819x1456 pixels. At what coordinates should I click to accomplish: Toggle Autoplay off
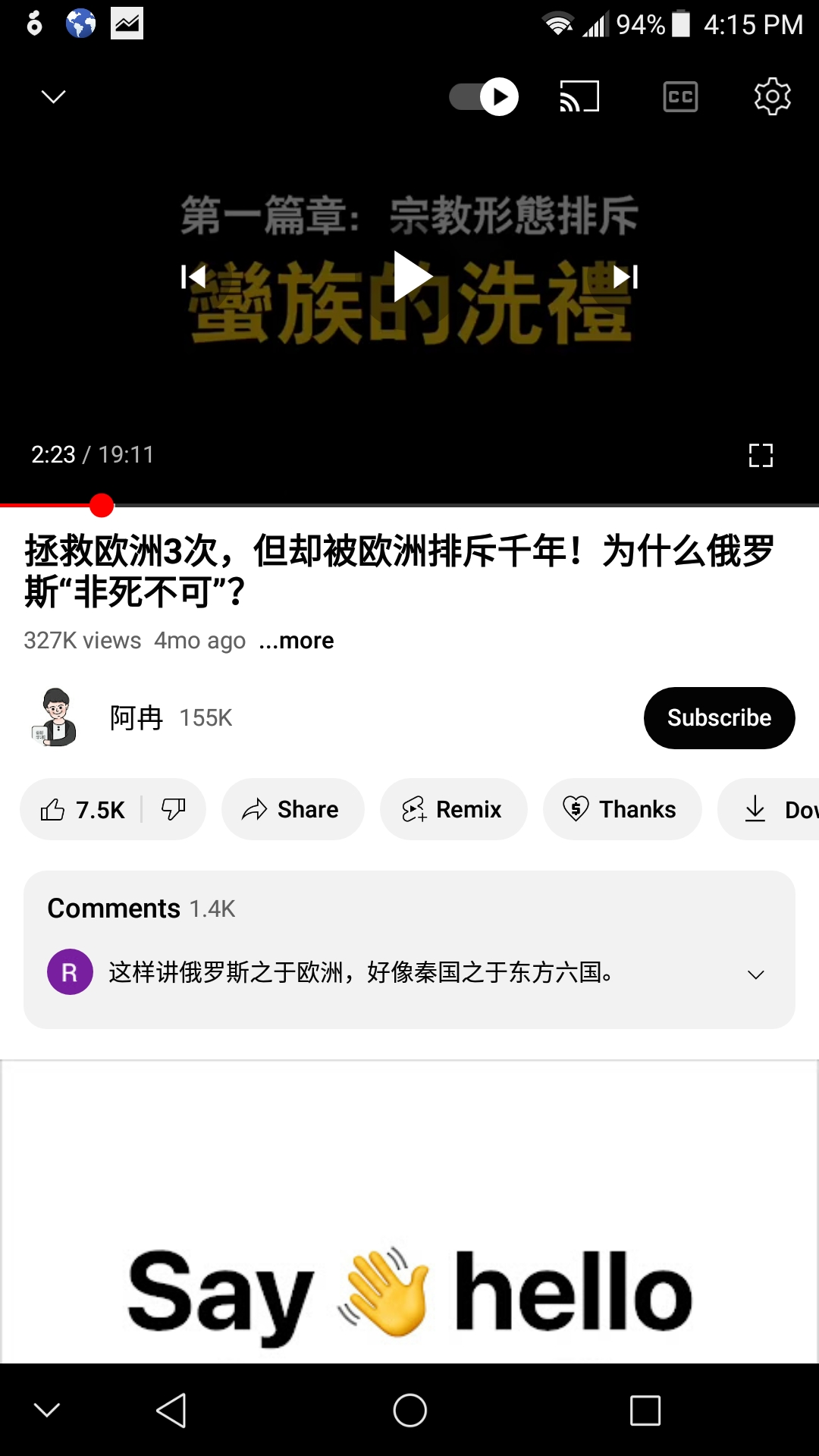click(482, 97)
